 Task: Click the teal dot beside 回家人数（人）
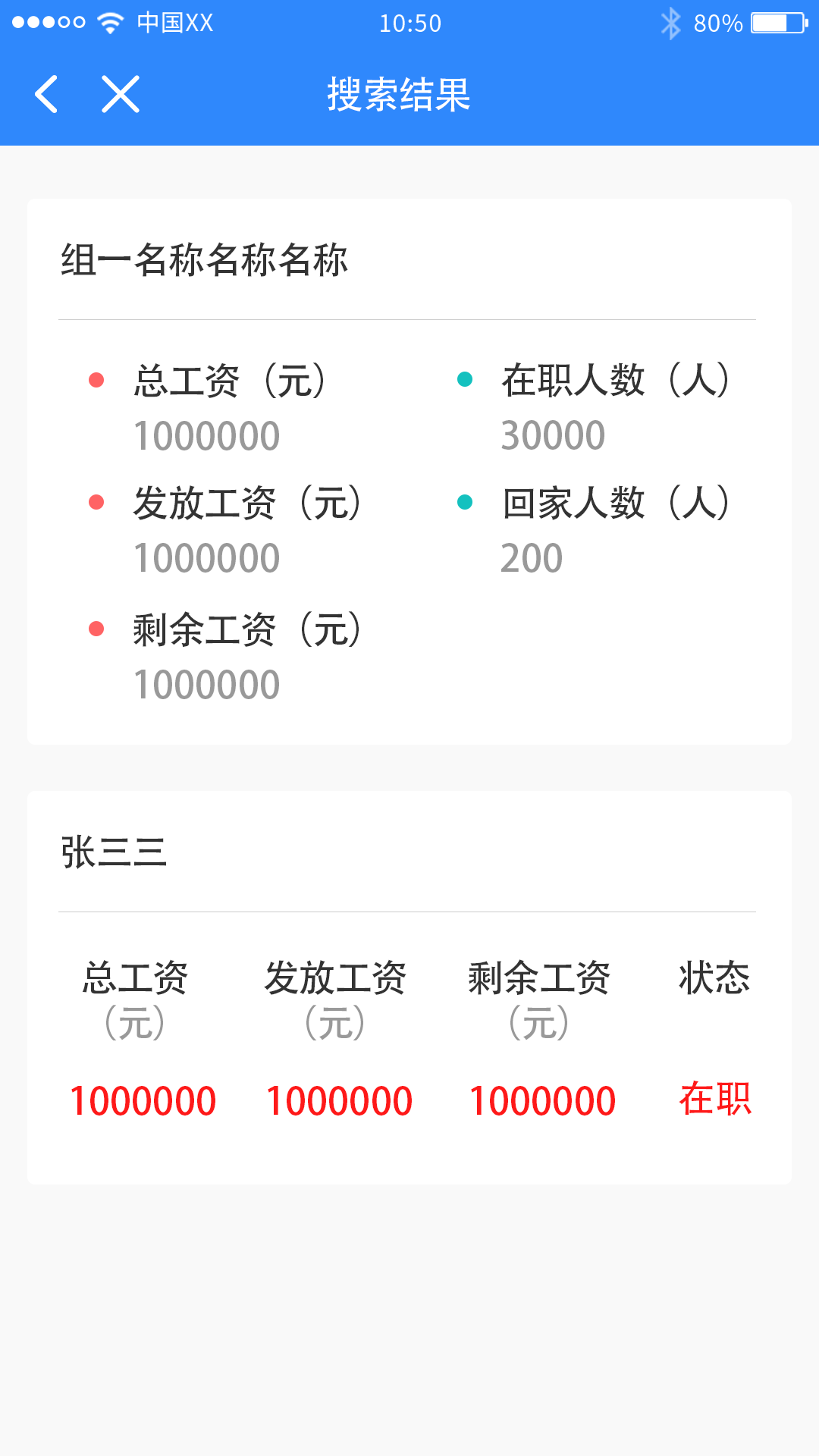(x=465, y=500)
